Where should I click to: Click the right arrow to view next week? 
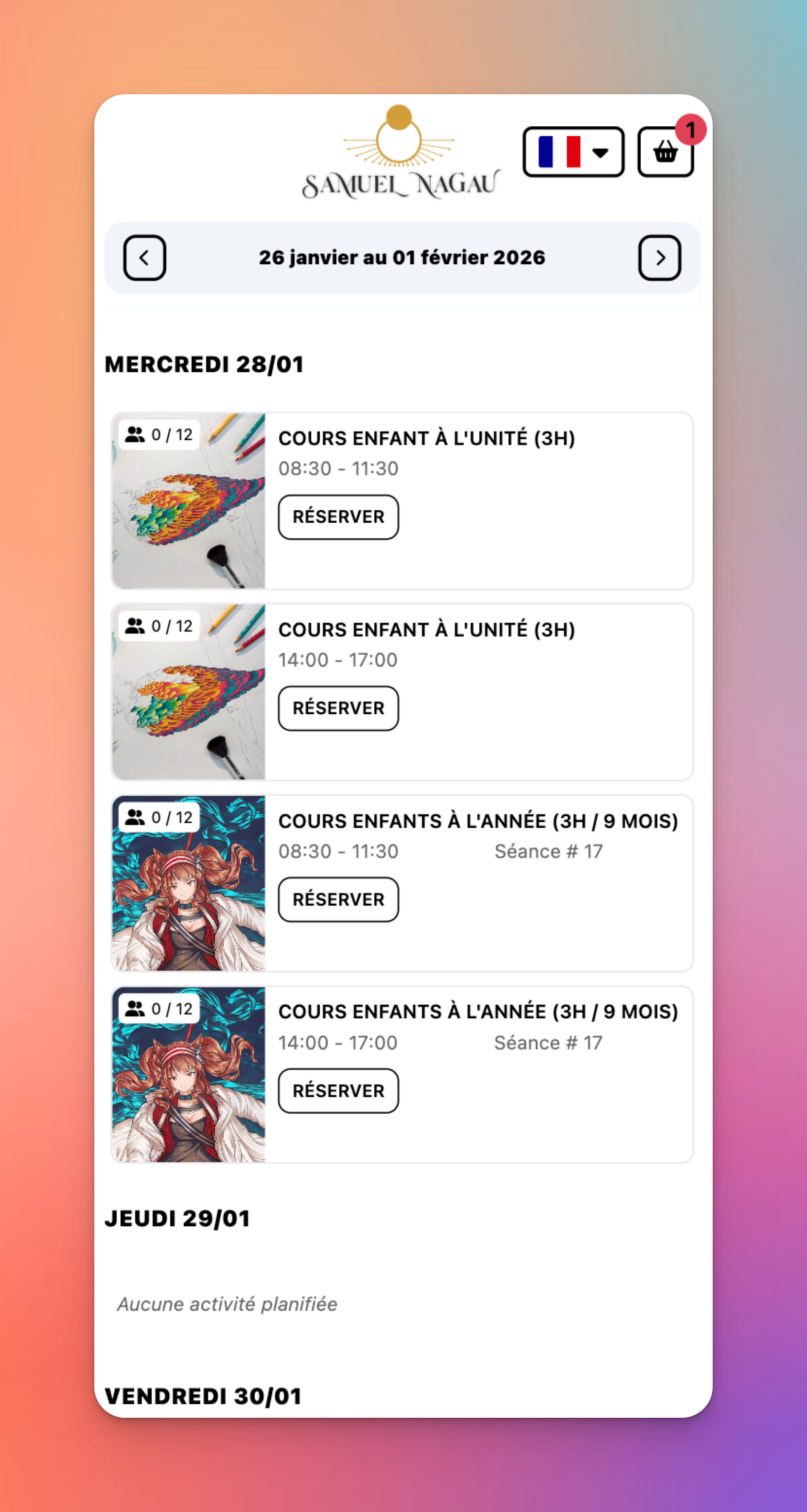point(661,257)
